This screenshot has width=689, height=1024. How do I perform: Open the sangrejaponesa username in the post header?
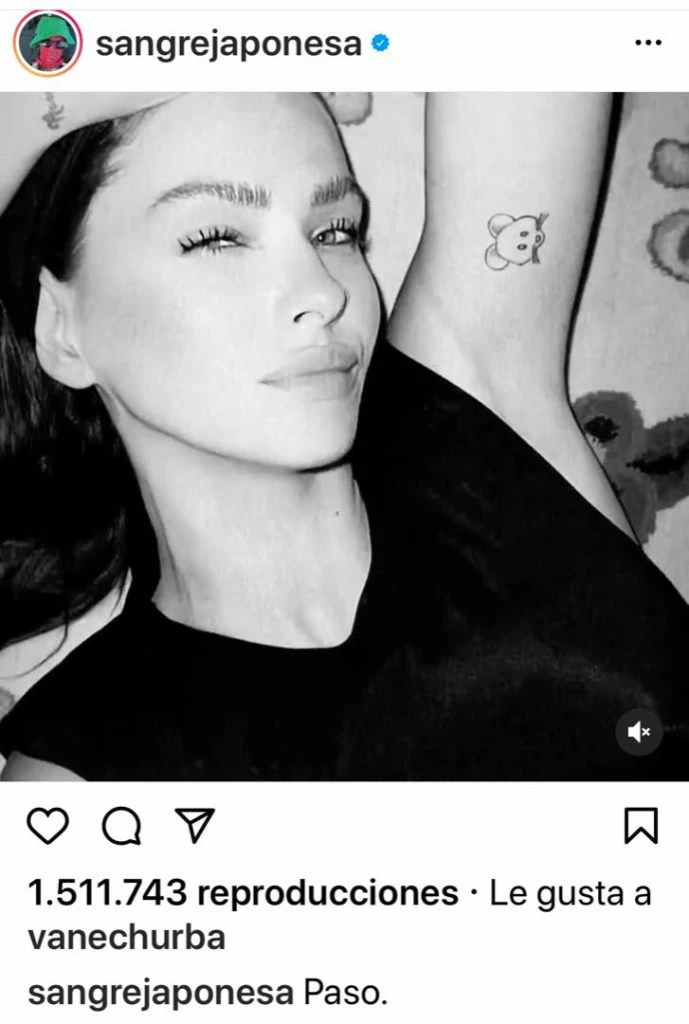(x=227, y=44)
